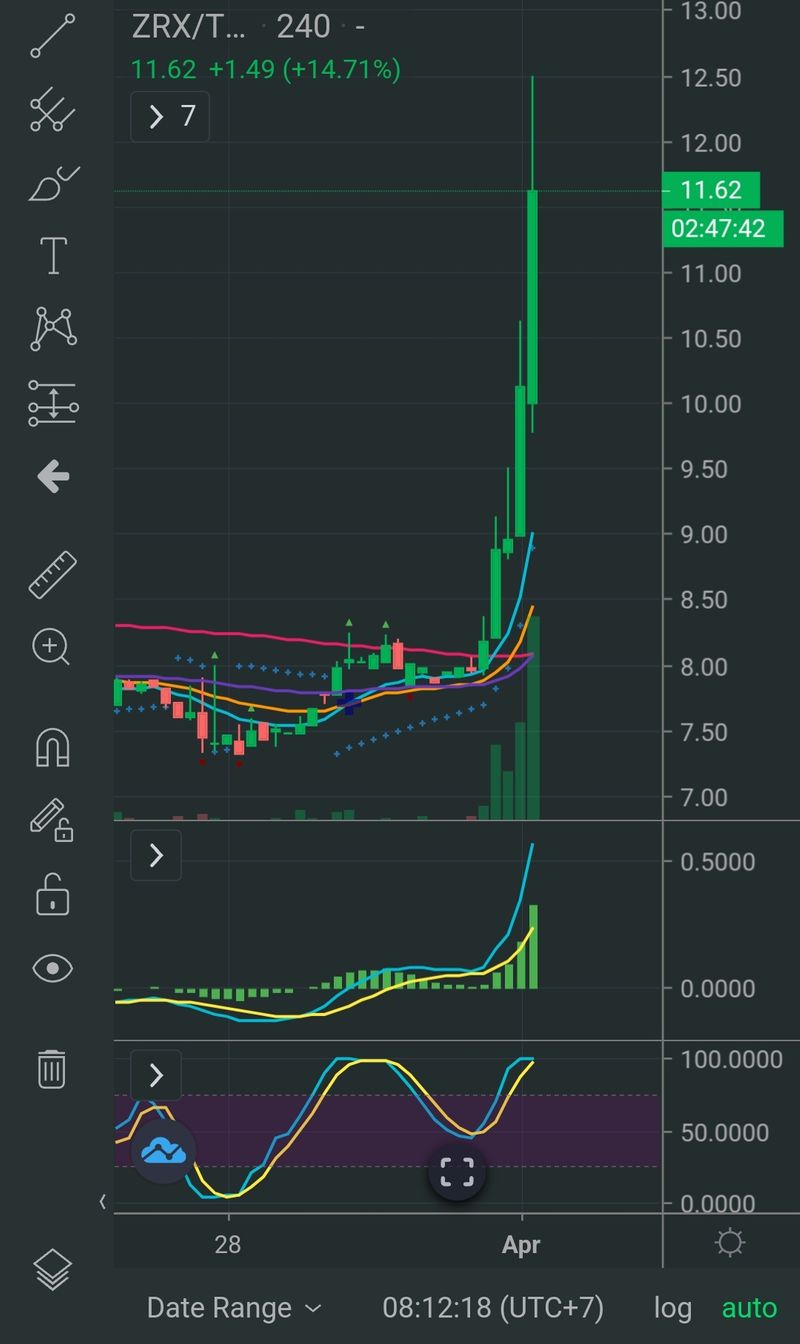The width and height of the screenshot is (800, 1344).
Task: Toggle auto scale
Action: click(x=749, y=1308)
